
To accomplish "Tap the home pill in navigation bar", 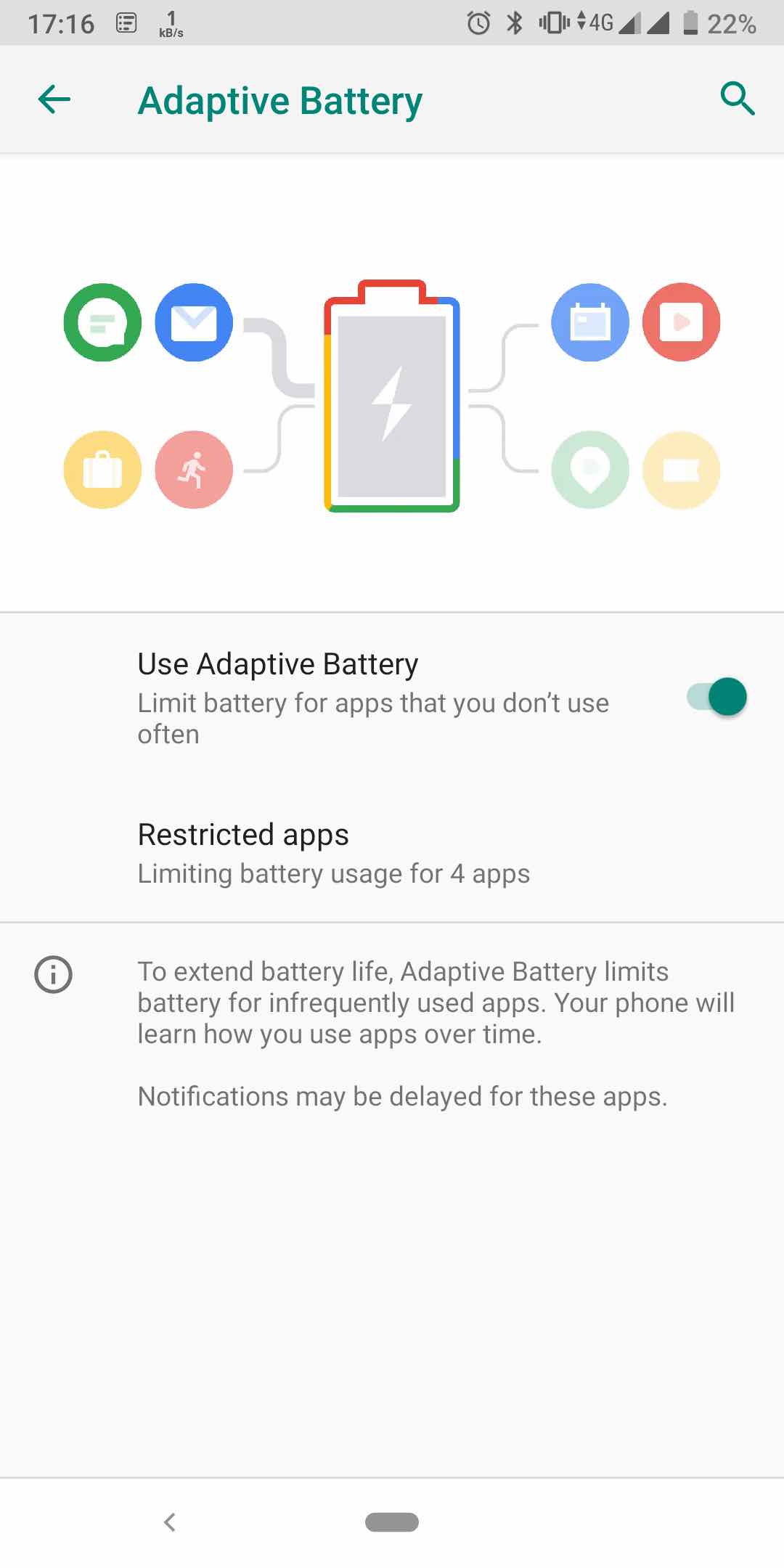I will 392,1522.
